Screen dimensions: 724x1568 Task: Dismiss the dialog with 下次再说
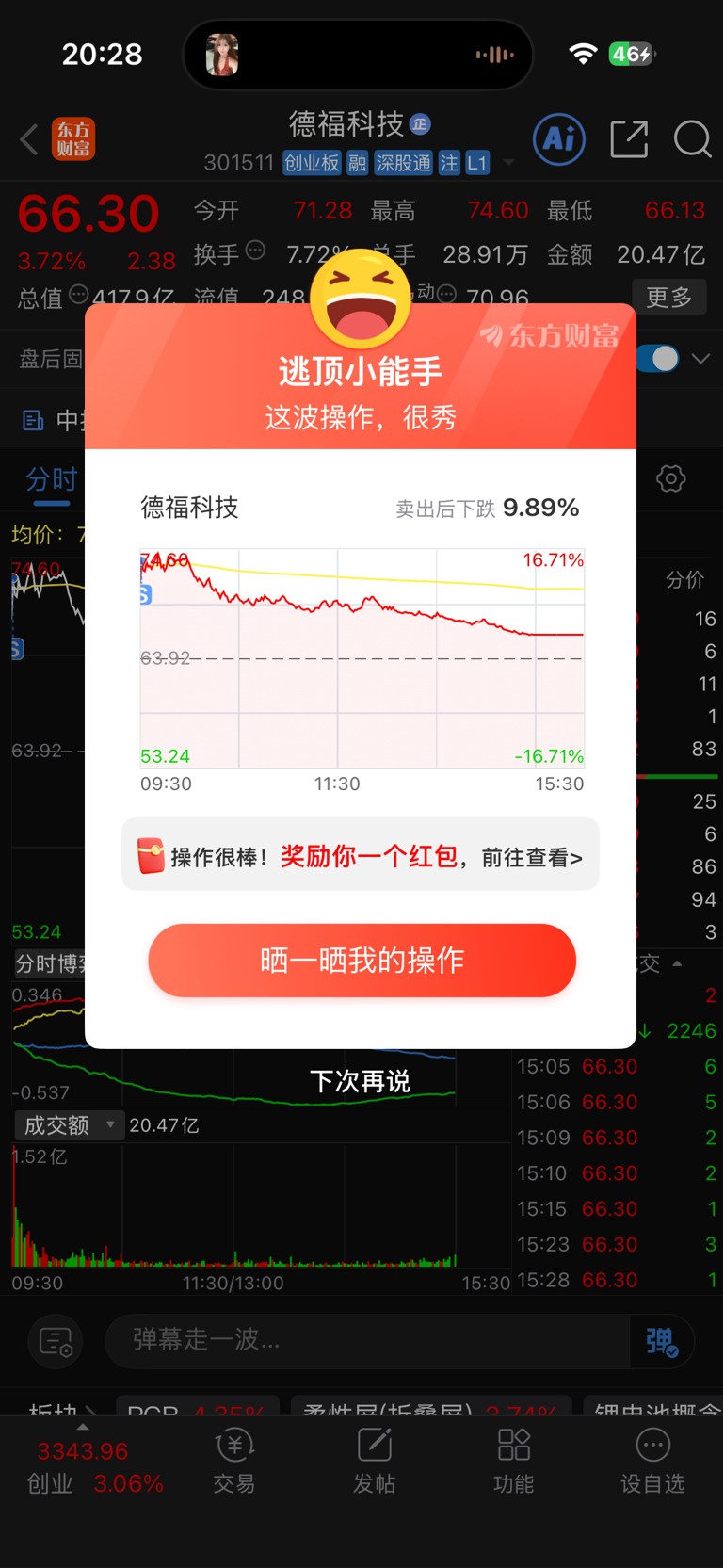coord(361,1080)
